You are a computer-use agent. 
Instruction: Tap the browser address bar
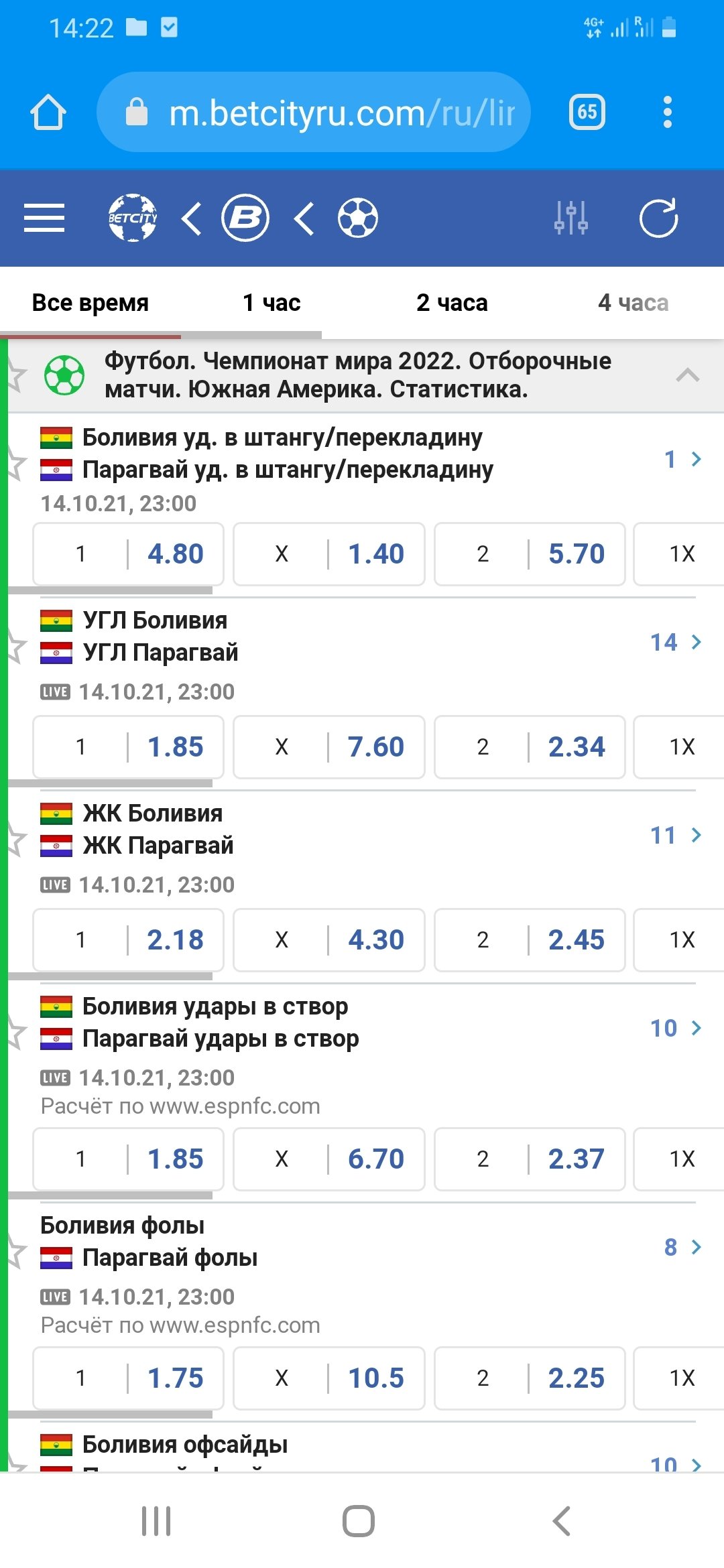[x=314, y=112]
